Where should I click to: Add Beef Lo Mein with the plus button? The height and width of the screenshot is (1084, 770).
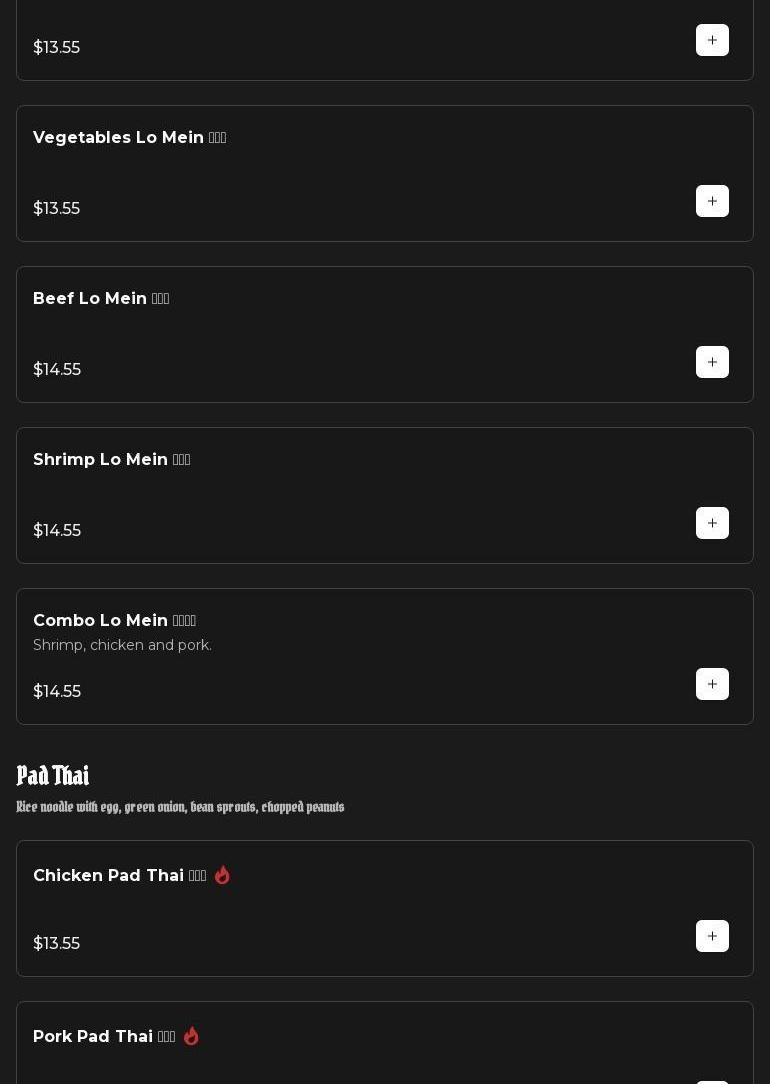(712, 362)
